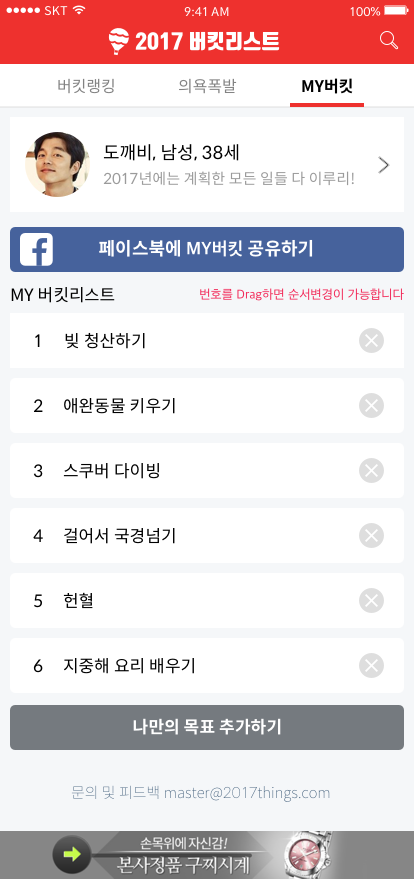Remove 헌혈 from the bucket list

point(371,600)
